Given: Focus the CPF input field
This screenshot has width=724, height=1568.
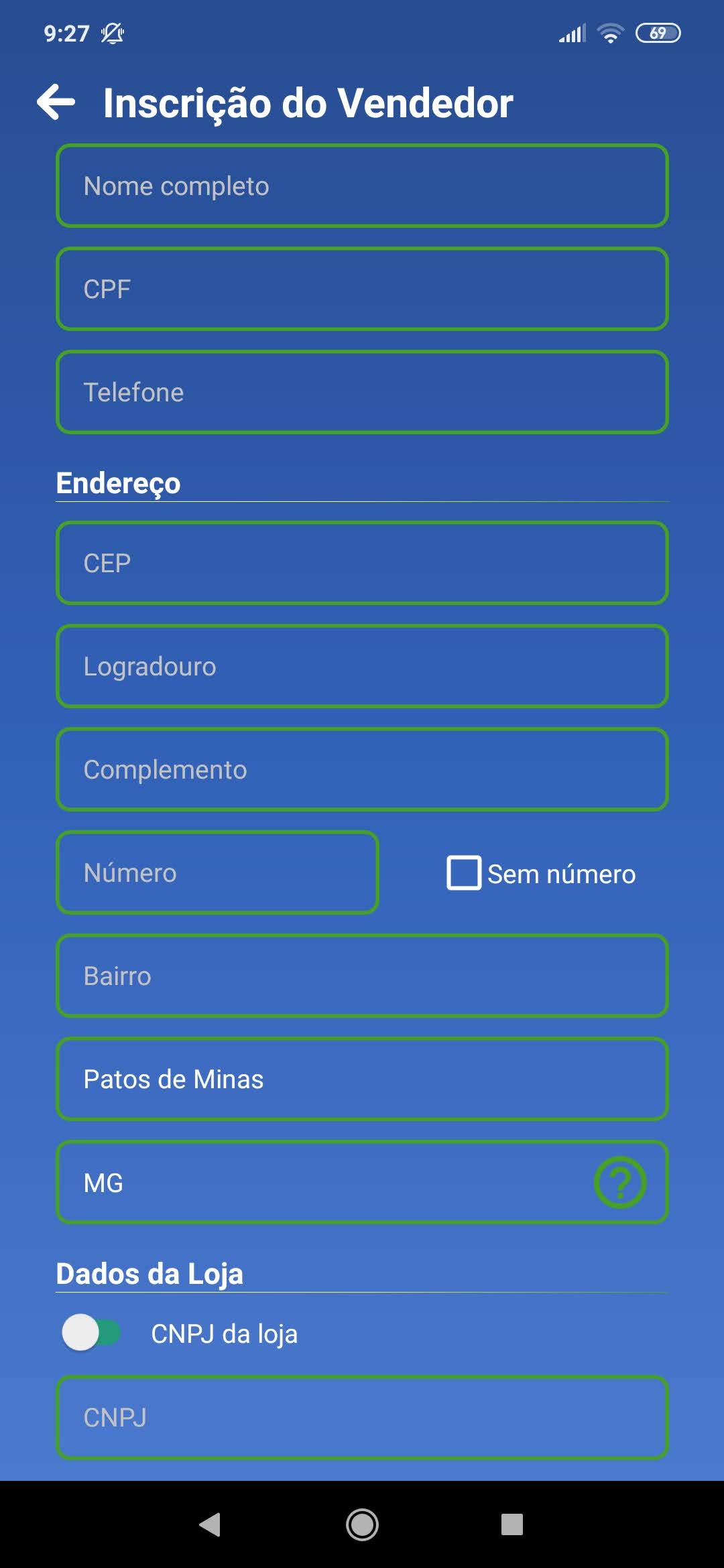Looking at the screenshot, I should 362,289.
